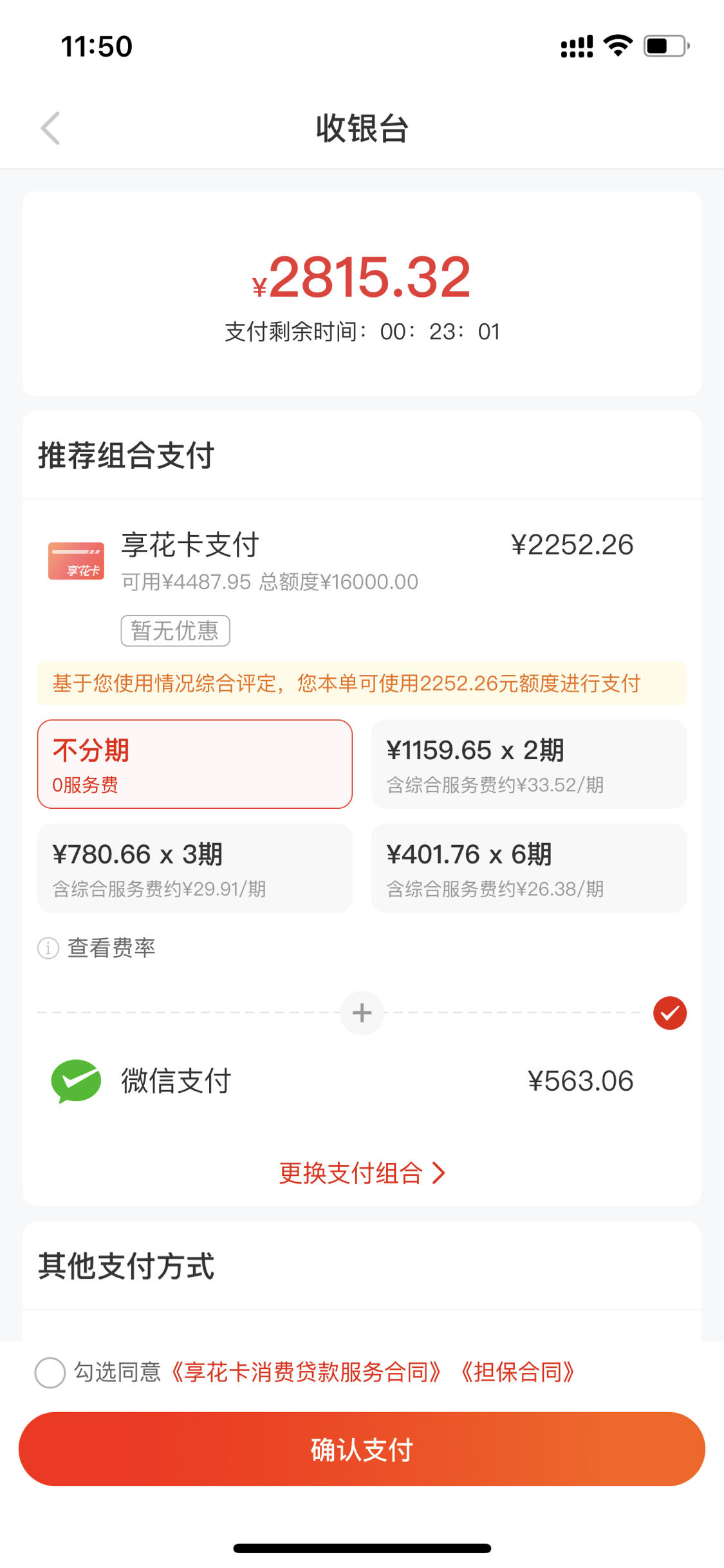This screenshot has height=1568, width=724.
Task: Choose the ¥1159.65 x 2期 installment plan
Action: coord(529,764)
